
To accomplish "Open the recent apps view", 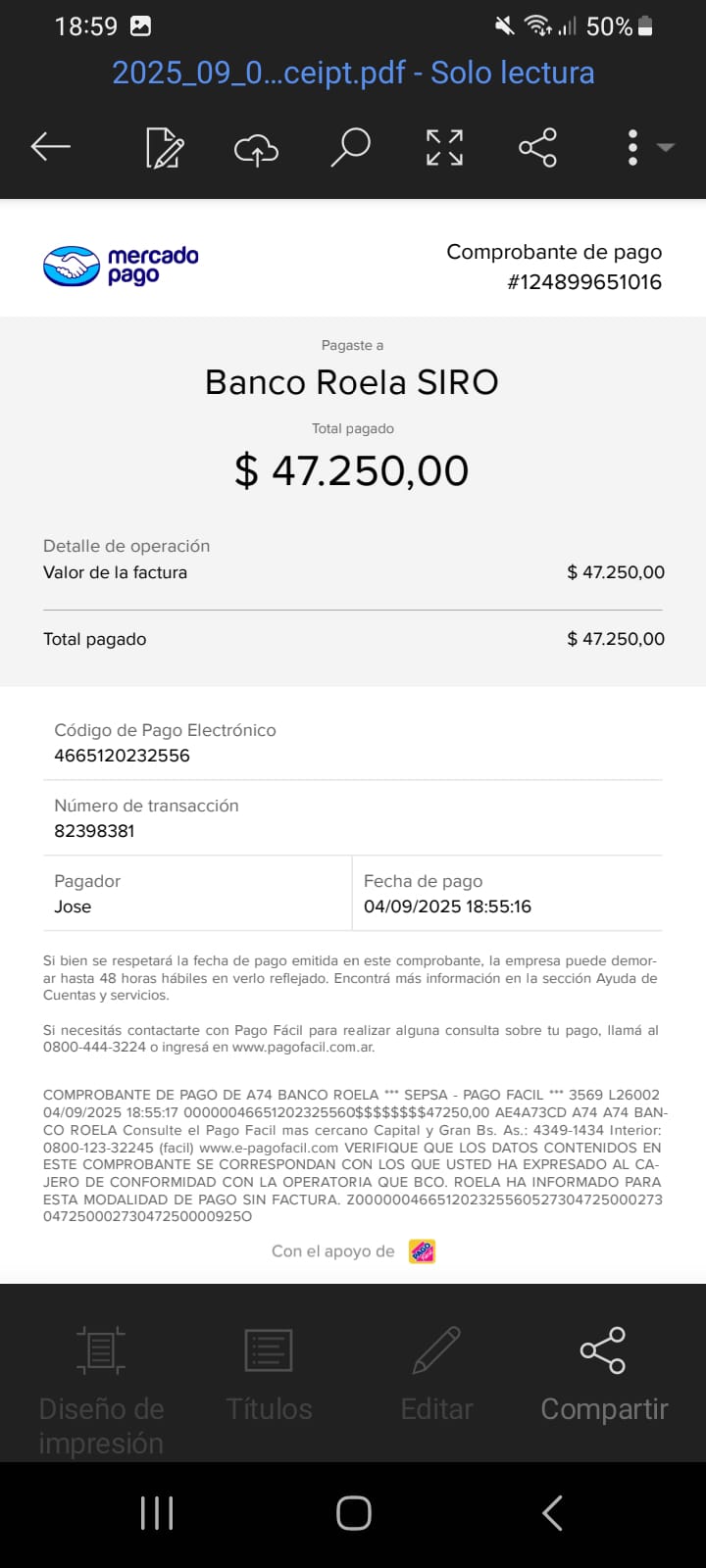I will [157, 1513].
